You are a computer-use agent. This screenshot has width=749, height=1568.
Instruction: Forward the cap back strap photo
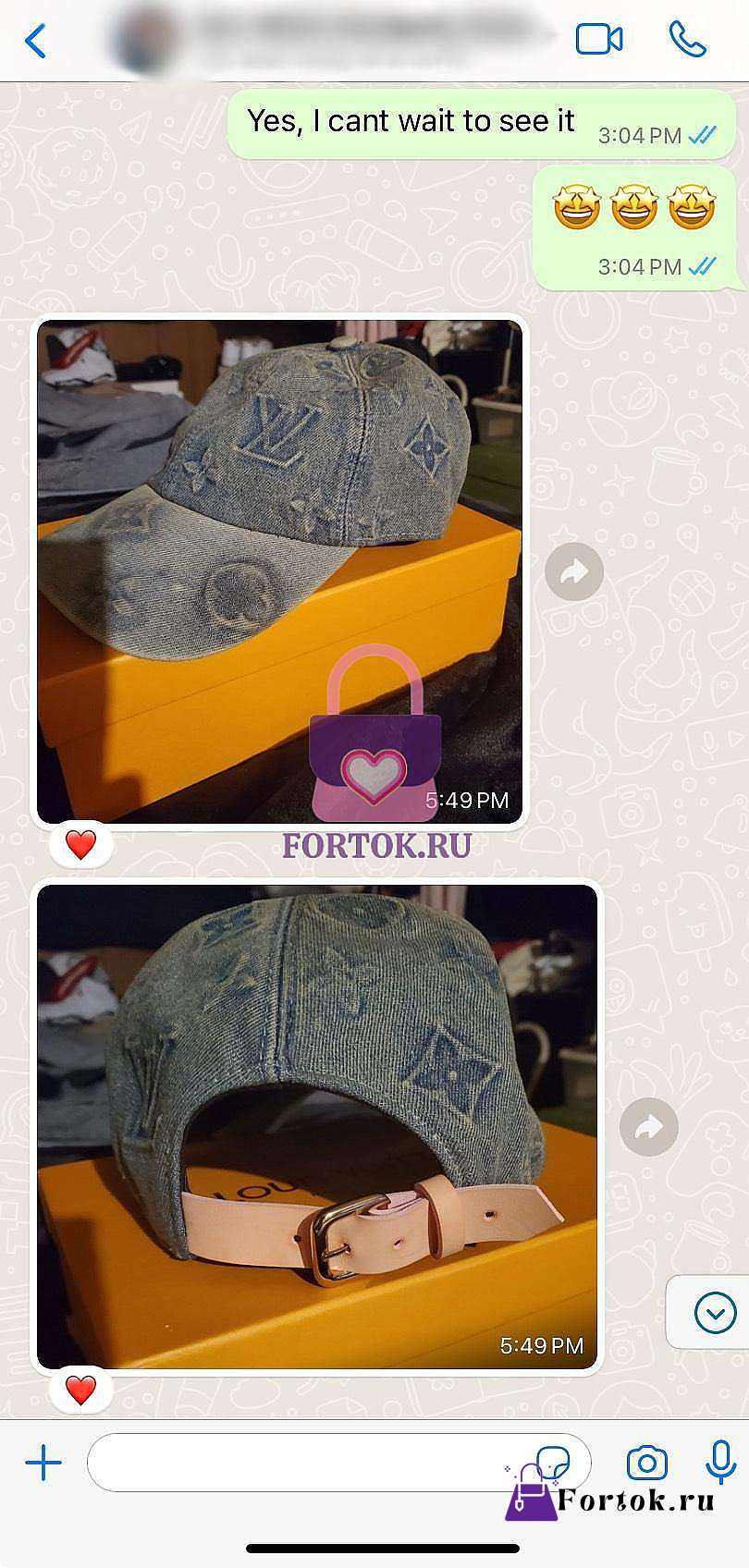648,1126
